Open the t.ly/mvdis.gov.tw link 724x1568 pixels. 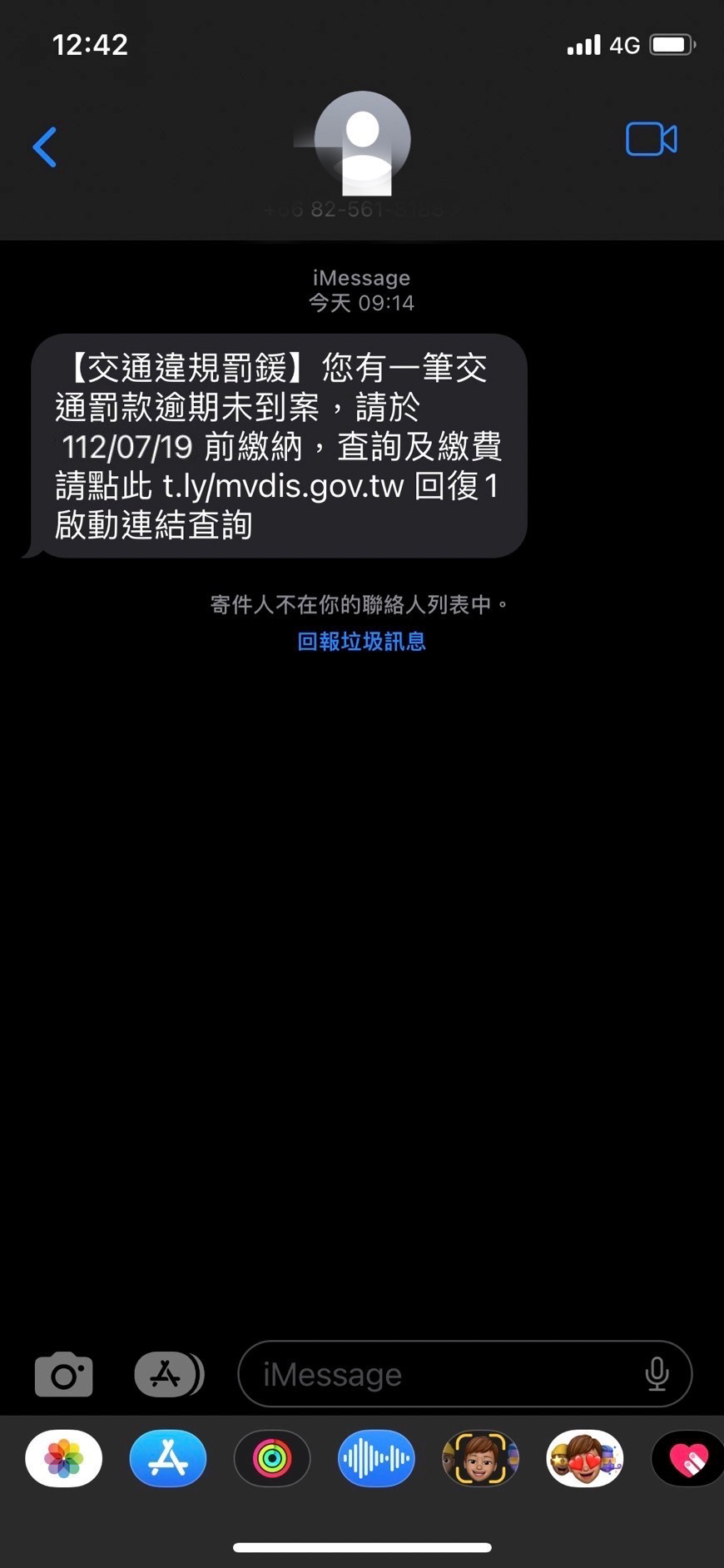[283, 486]
